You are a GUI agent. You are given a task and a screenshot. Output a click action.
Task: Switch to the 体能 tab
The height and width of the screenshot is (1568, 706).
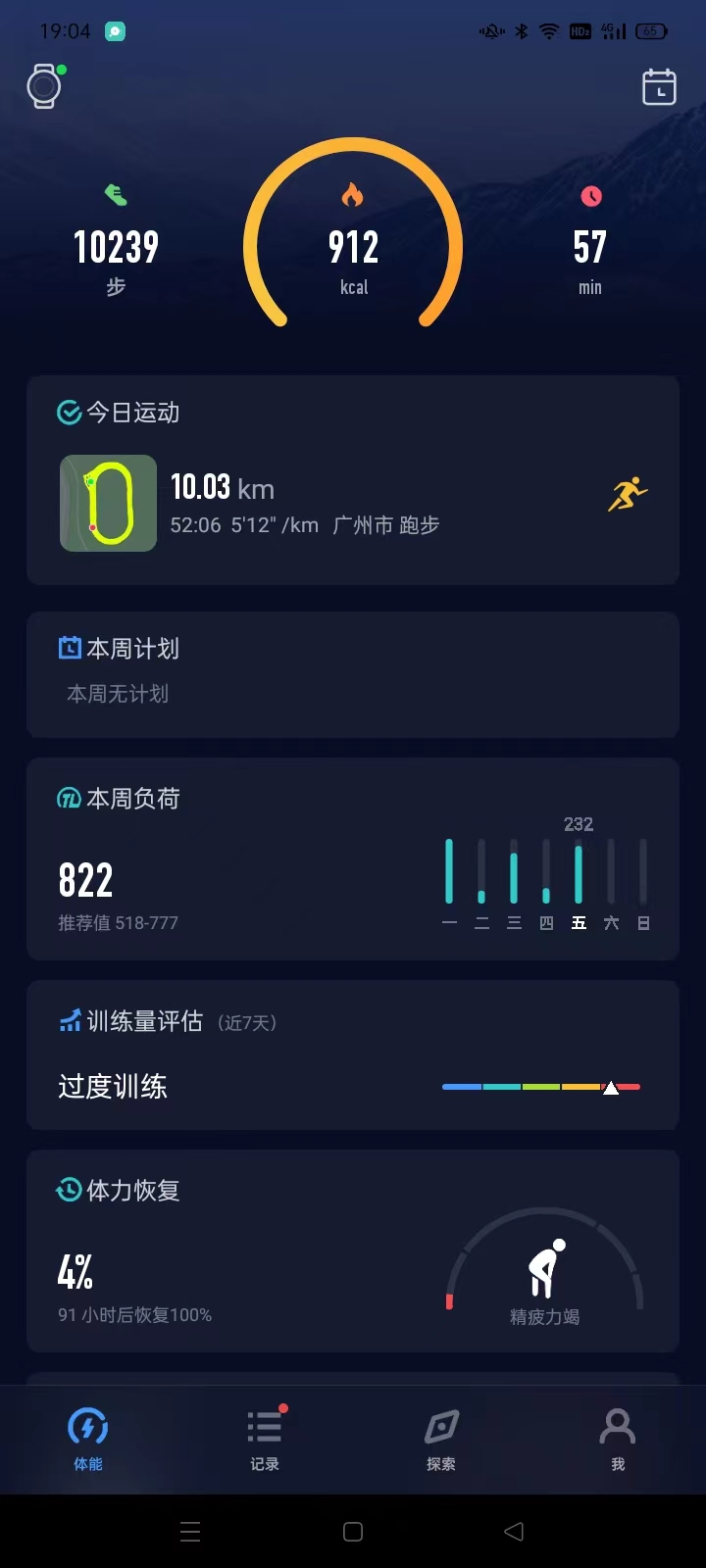pos(88,1438)
